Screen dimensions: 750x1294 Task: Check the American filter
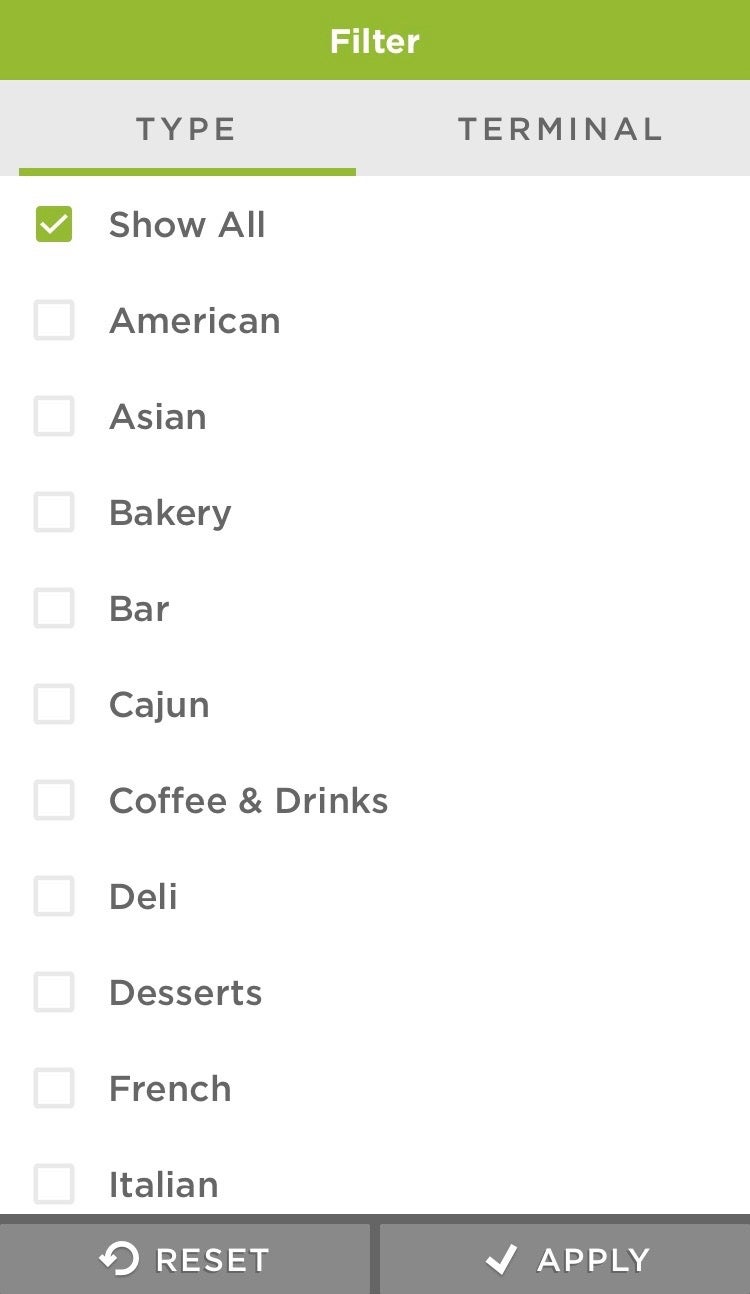click(54, 321)
